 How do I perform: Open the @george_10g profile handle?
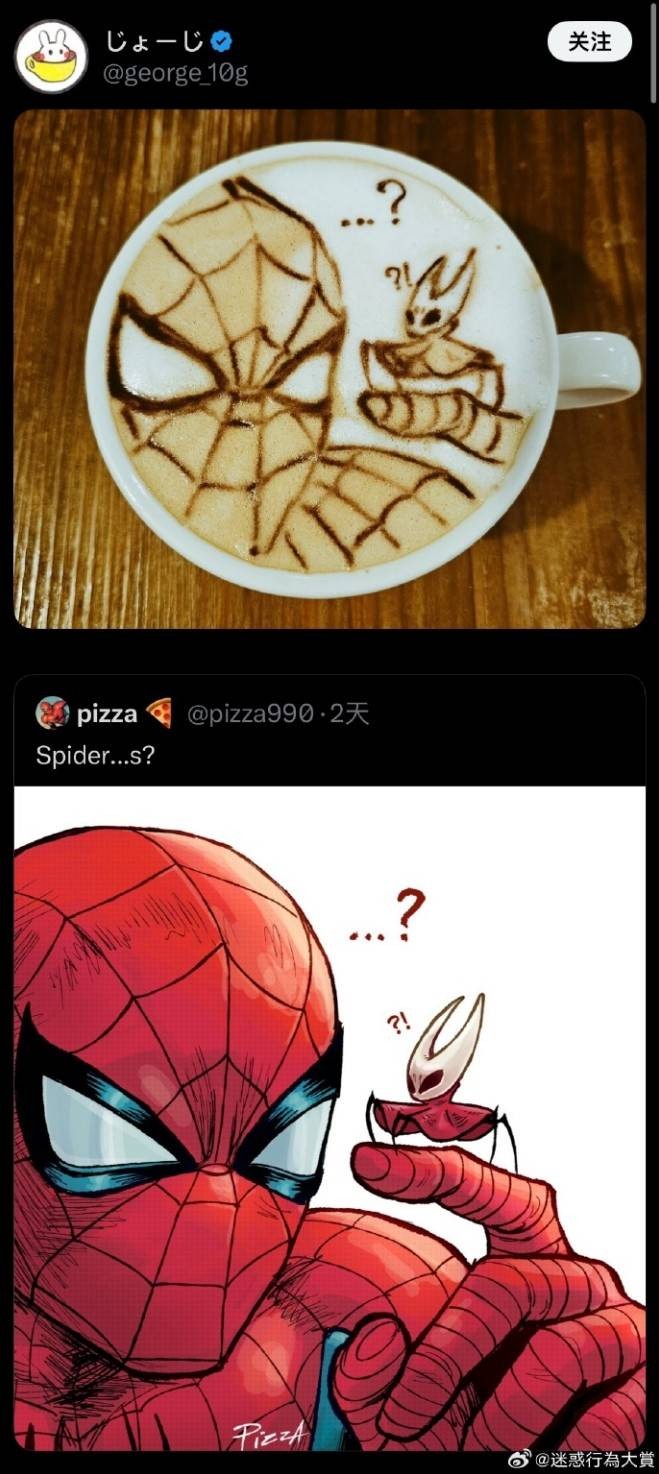click(x=176, y=72)
